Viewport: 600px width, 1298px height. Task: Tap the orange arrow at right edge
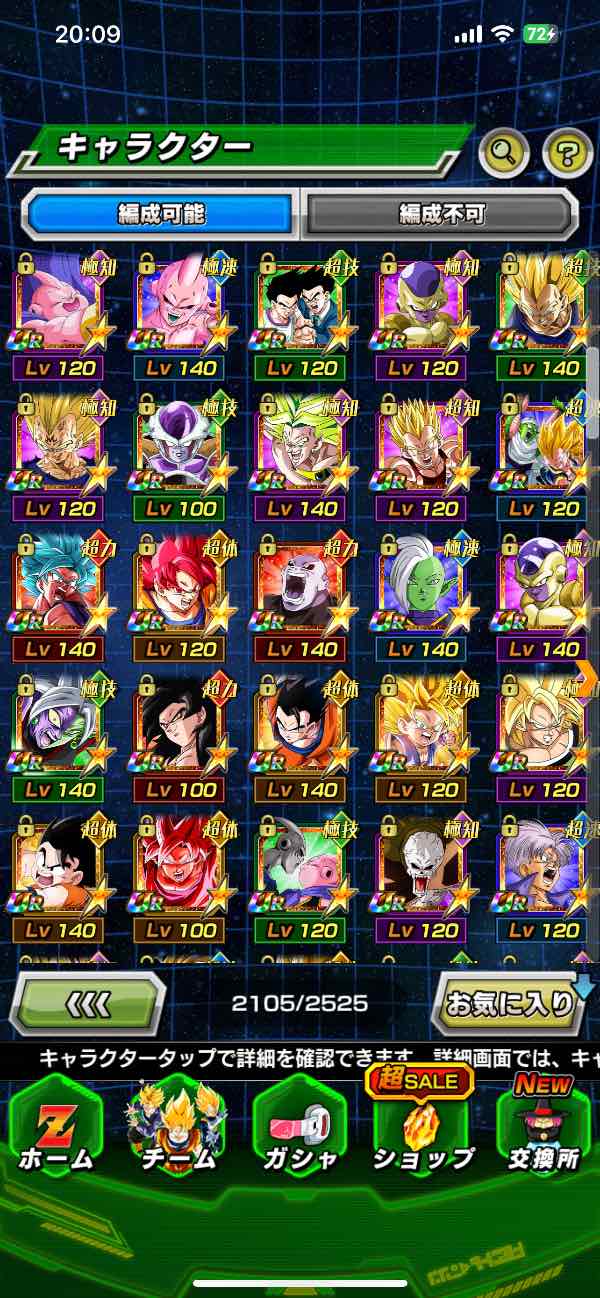(x=587, y=678)
